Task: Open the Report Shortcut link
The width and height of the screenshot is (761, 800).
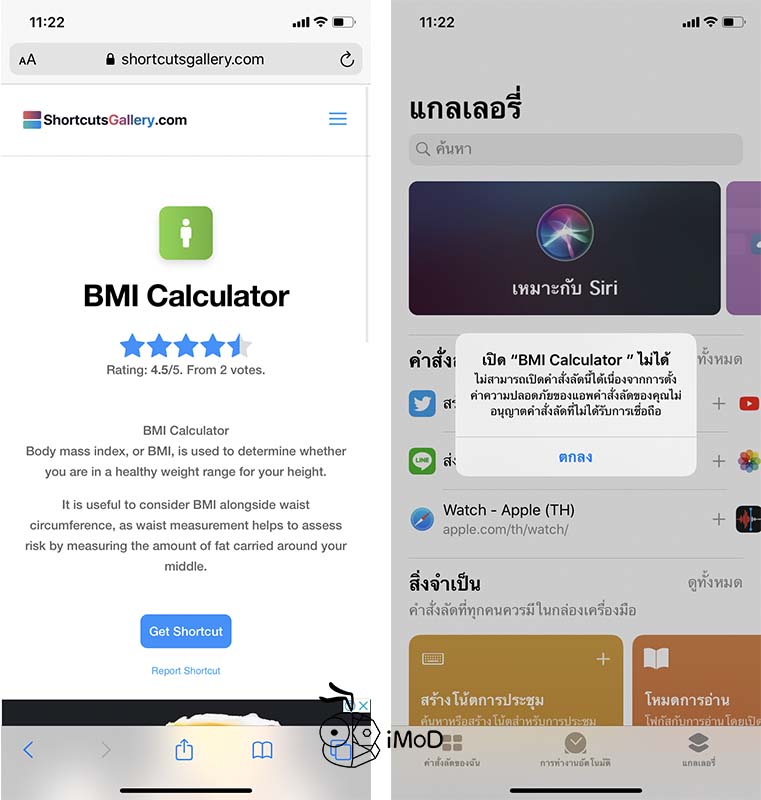Action: (x=186, y=671)
